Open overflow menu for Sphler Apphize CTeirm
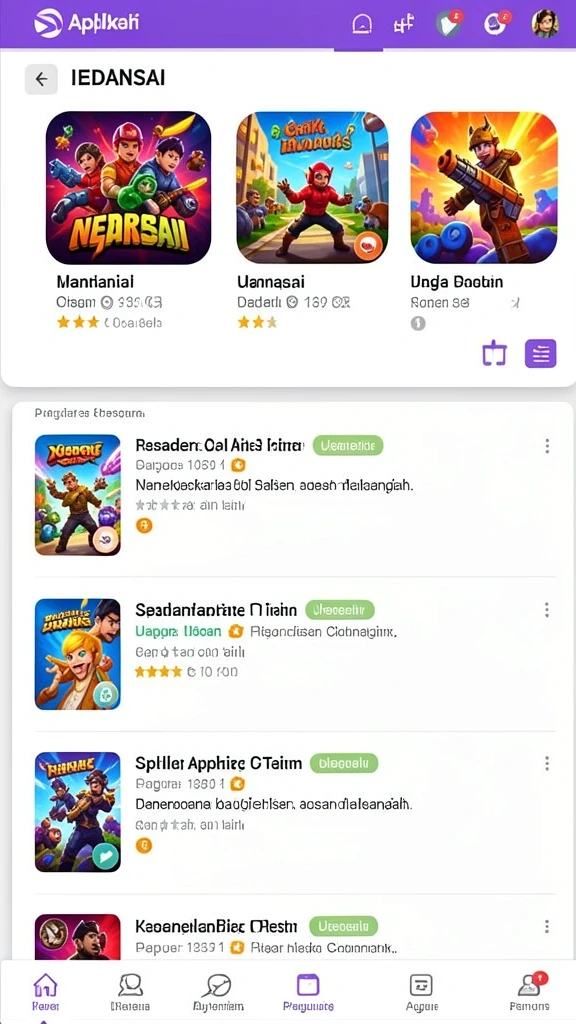Viewport: 576px width, 1024px height. tap(547, 763)
